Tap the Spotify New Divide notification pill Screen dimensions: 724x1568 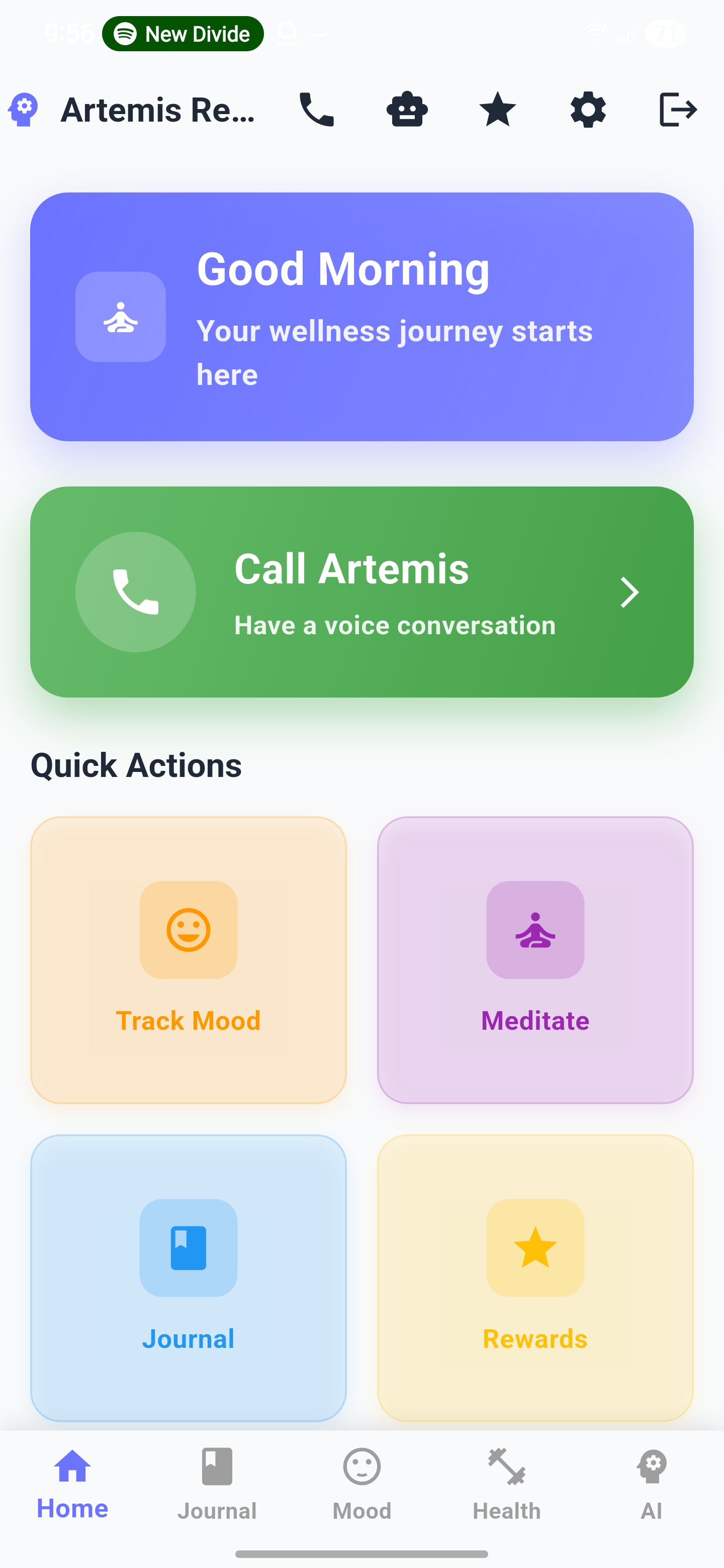[x=182, y=34]
